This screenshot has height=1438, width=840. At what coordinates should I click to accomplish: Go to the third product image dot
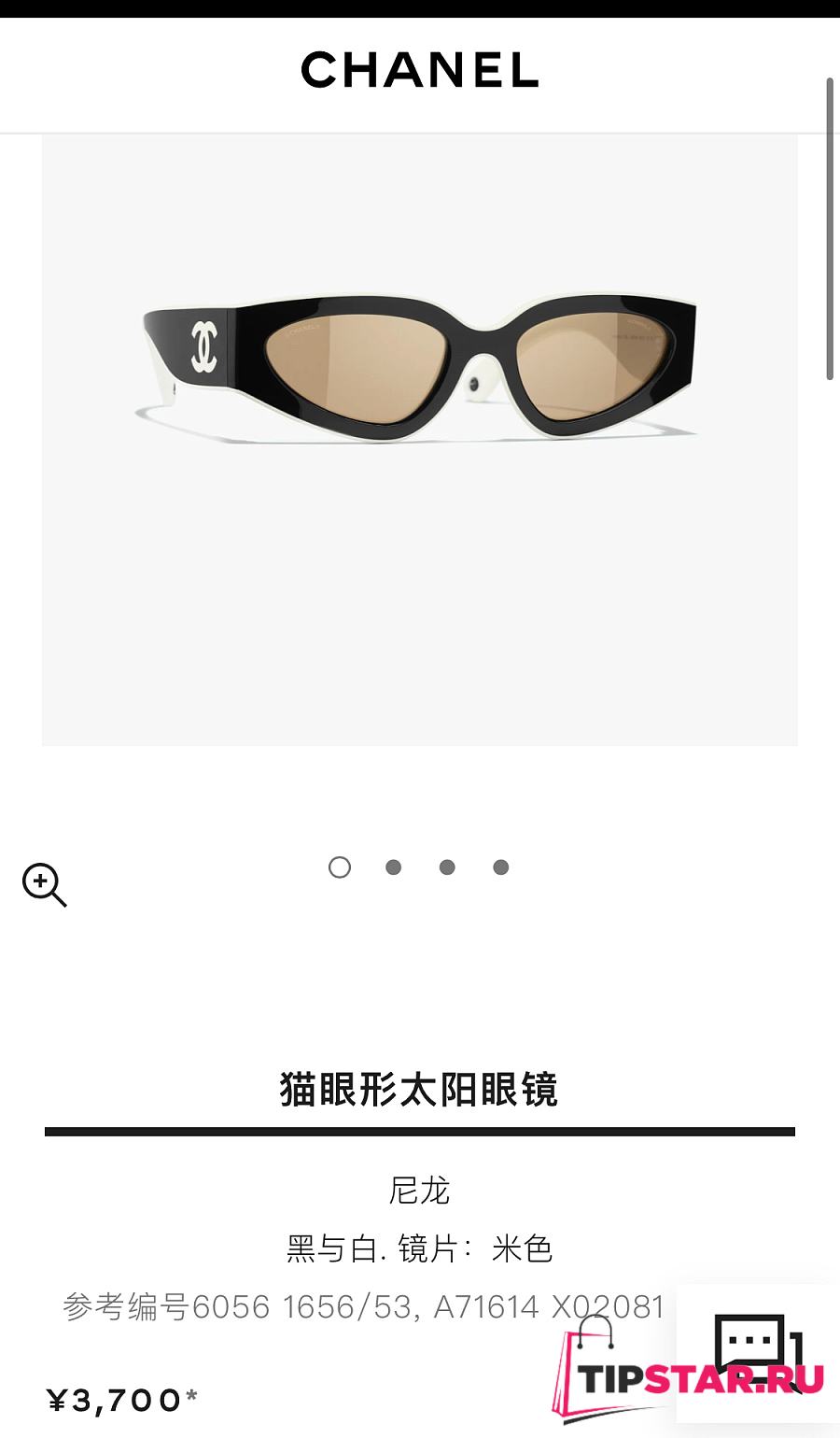click(447, 867)
